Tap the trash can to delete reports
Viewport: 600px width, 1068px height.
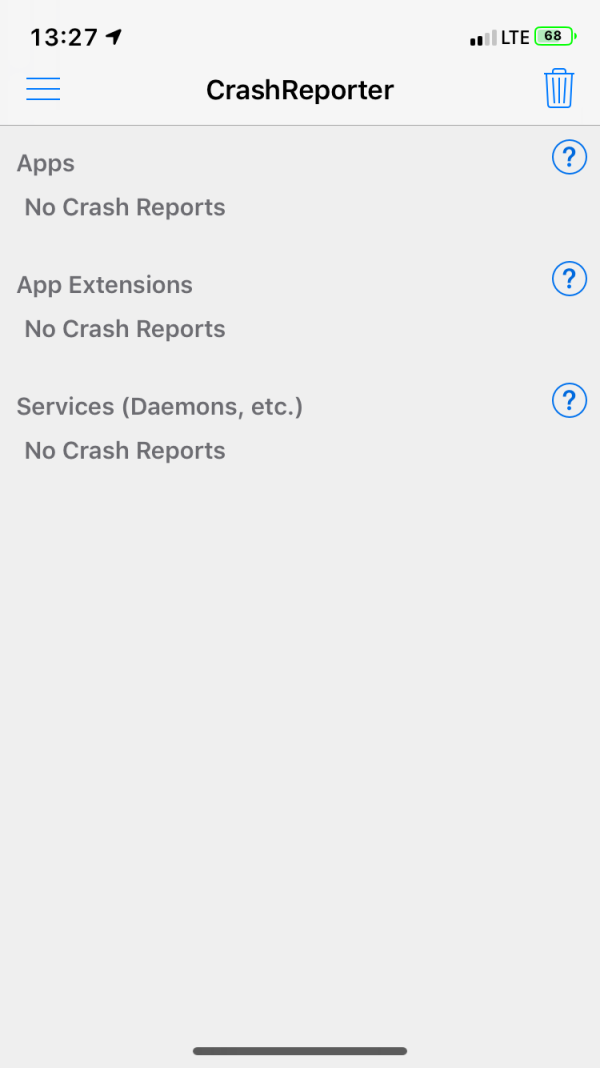click(559, 89)
